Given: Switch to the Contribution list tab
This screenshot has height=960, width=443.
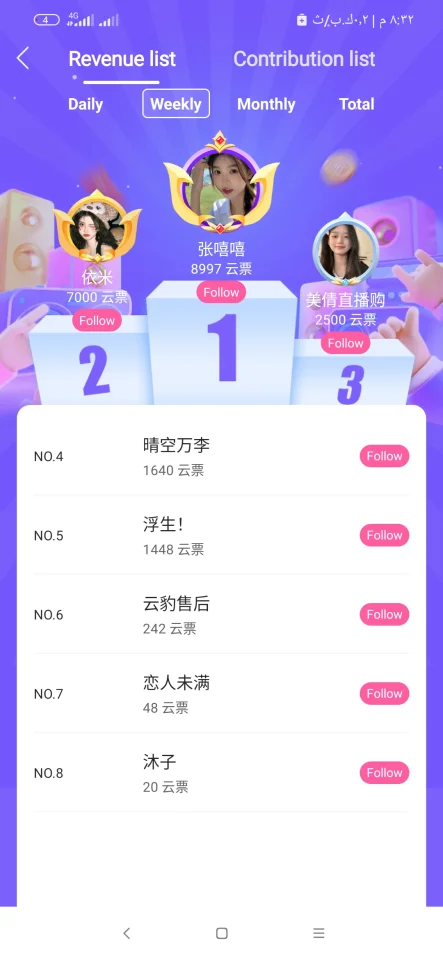Looking at the screenshot, I should [x=304, y=59].
